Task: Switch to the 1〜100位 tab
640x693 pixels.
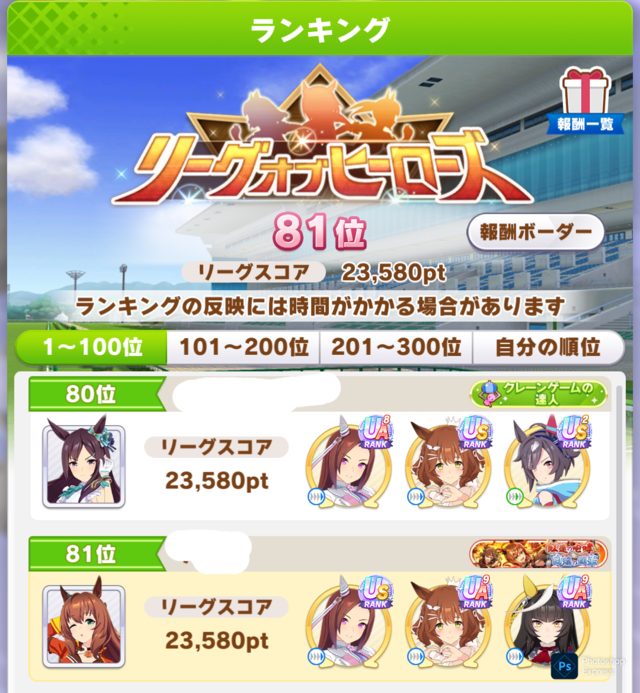Action: (92, 347)
